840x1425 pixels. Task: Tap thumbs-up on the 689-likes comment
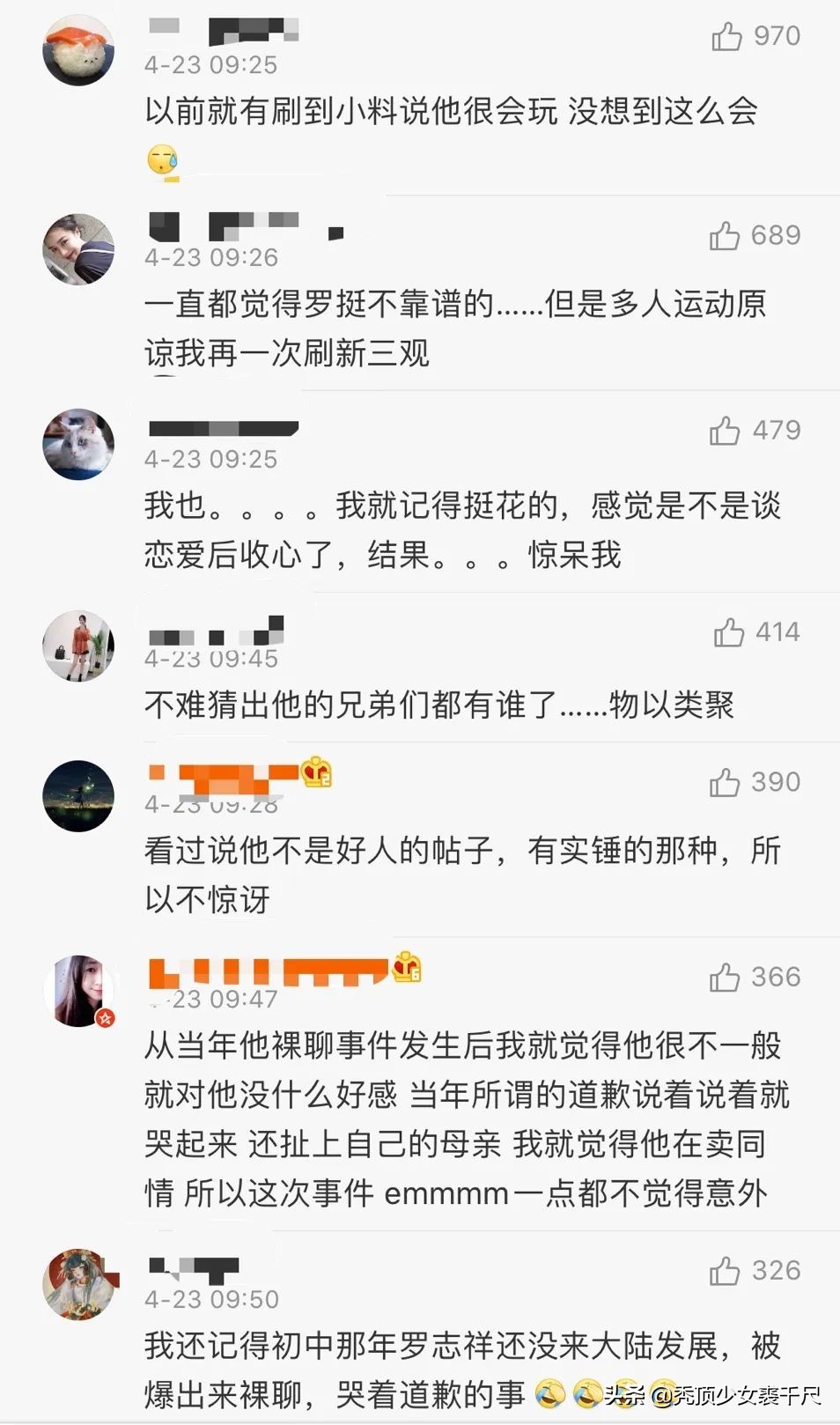tap(726, 235)
